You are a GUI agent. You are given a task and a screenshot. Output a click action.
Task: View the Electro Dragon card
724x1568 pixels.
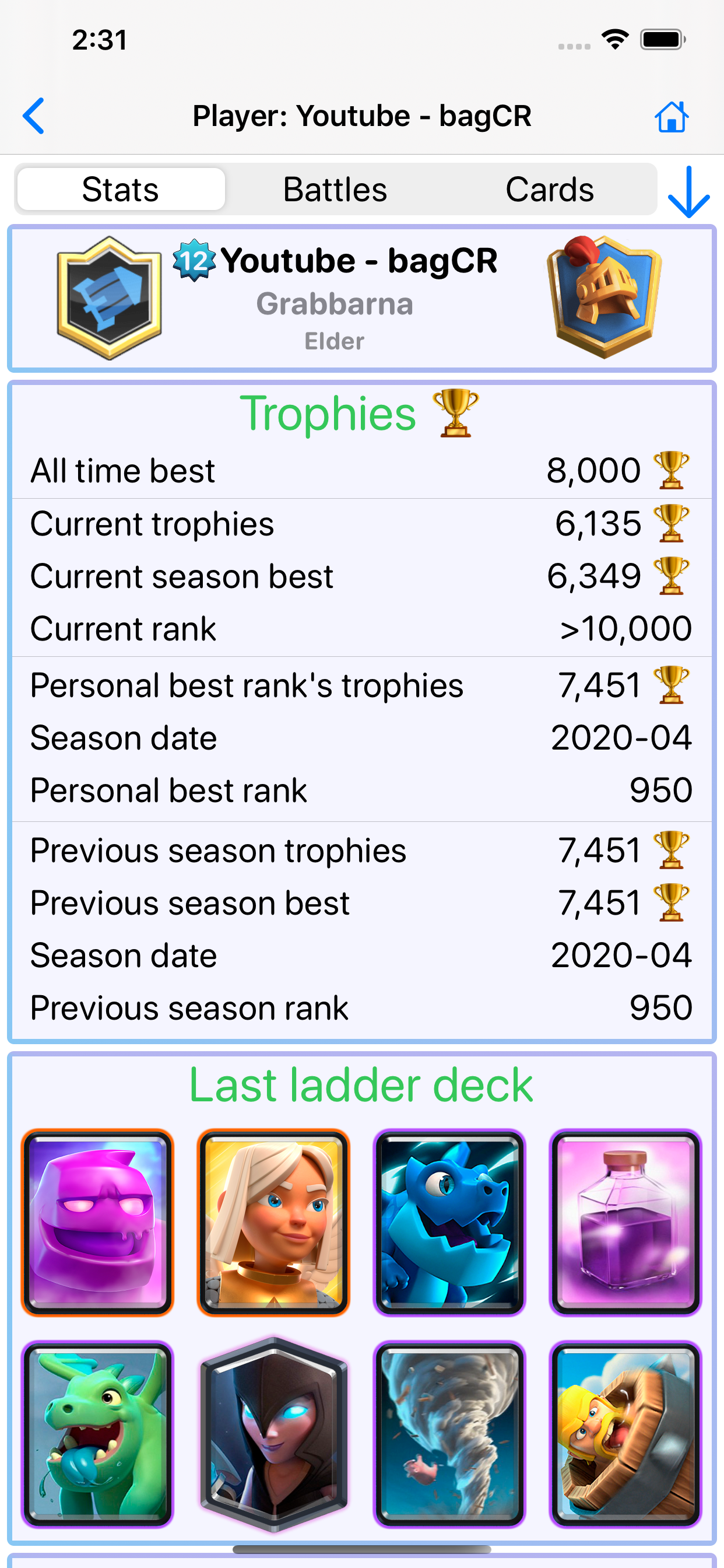[449, 1222]
